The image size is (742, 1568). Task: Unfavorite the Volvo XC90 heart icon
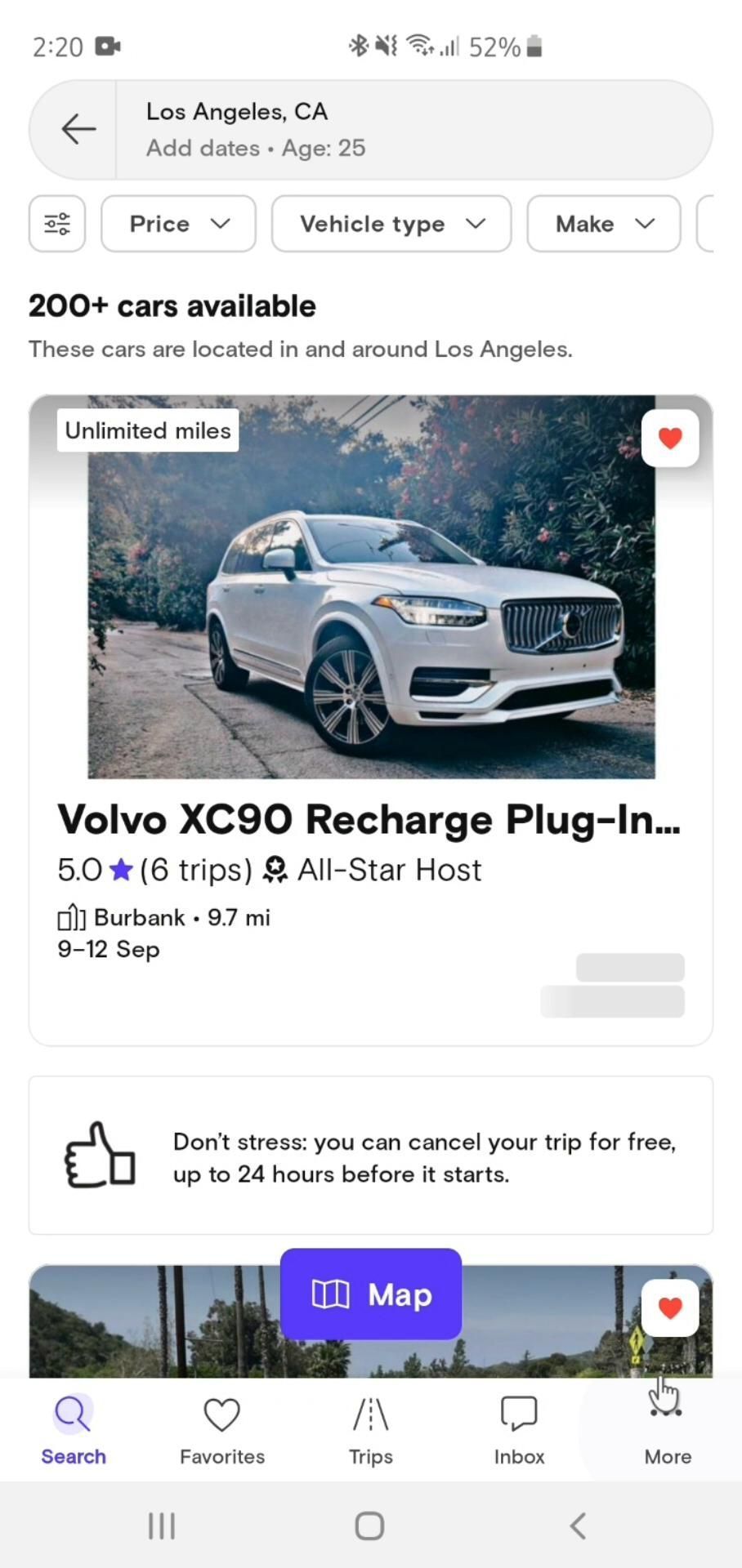[x=670, y=439]
